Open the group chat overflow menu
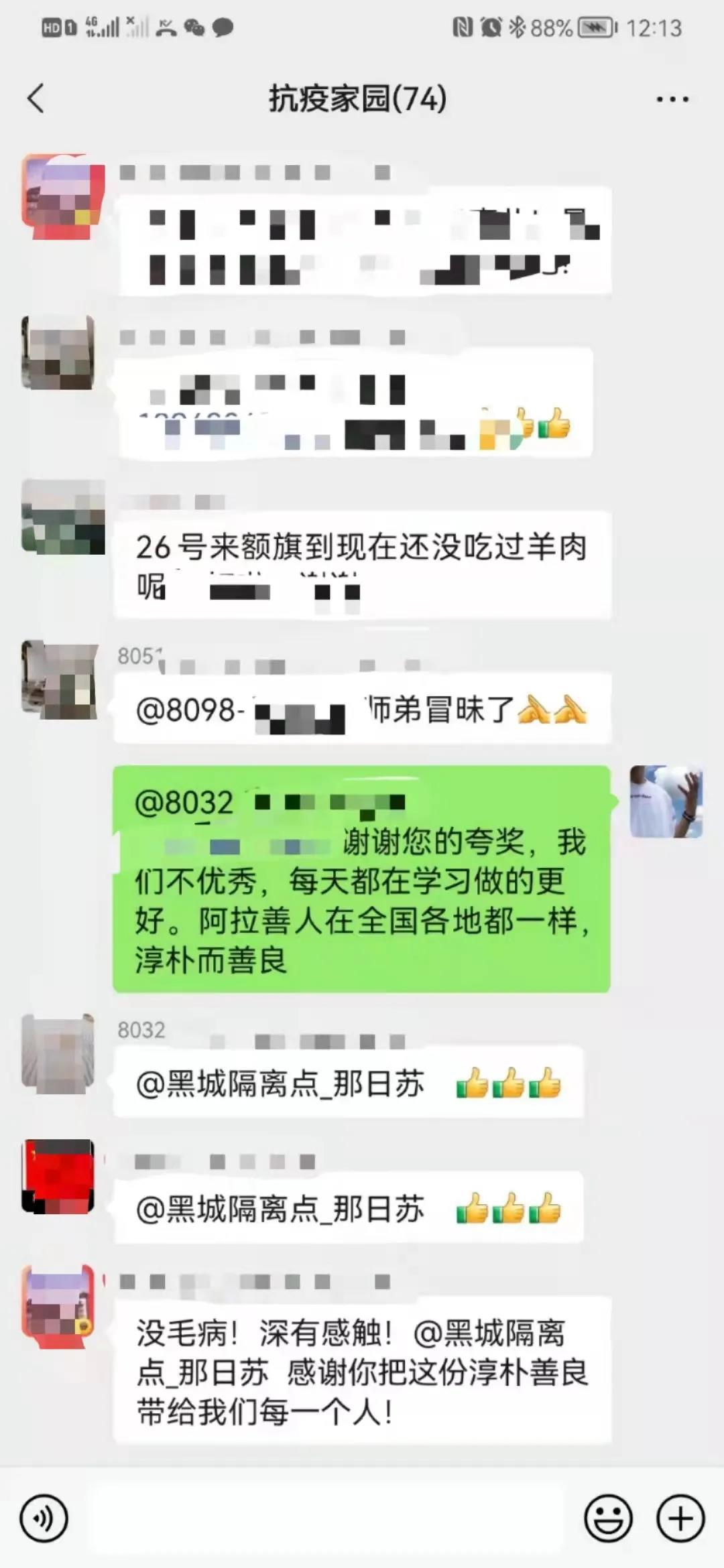 pyautogui.click(x=672, y=99)
